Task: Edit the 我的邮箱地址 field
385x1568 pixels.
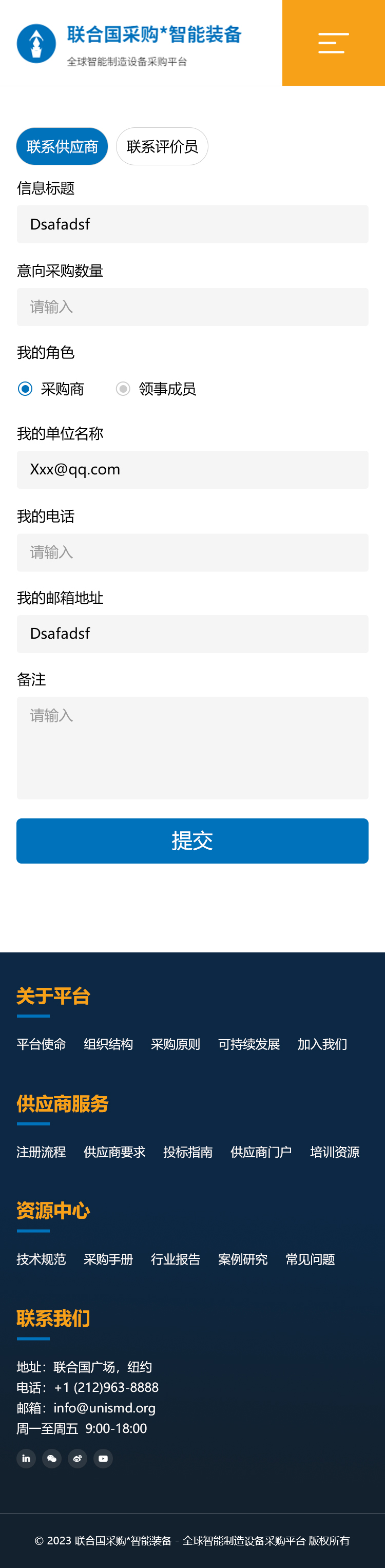Action: tap(192, 634)
